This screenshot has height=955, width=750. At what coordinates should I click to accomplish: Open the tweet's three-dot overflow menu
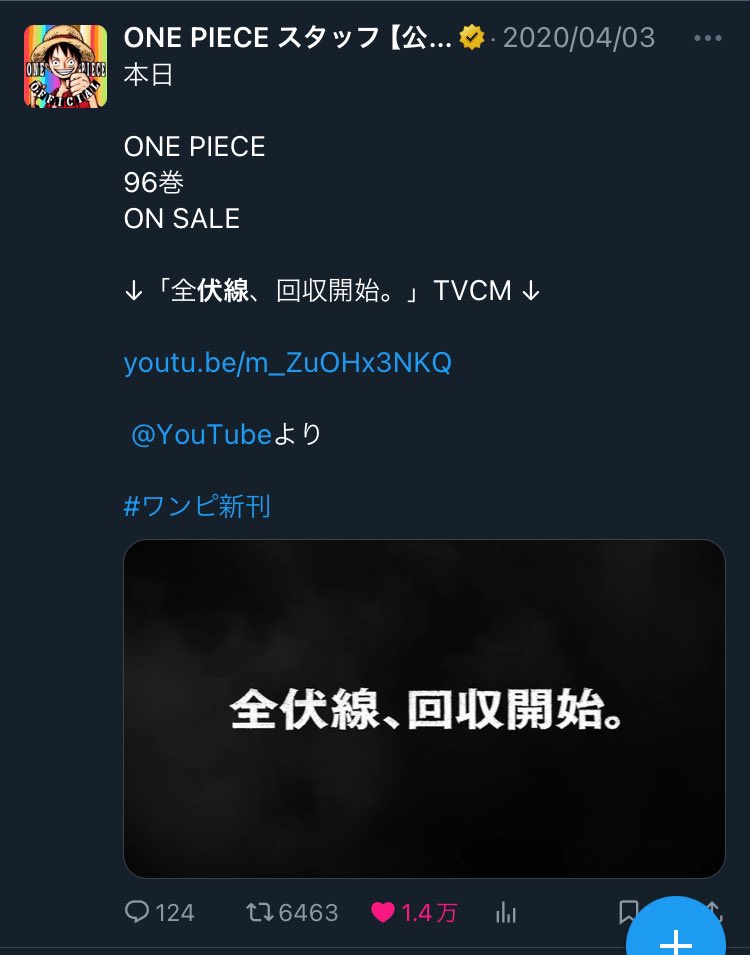[707, 39]
